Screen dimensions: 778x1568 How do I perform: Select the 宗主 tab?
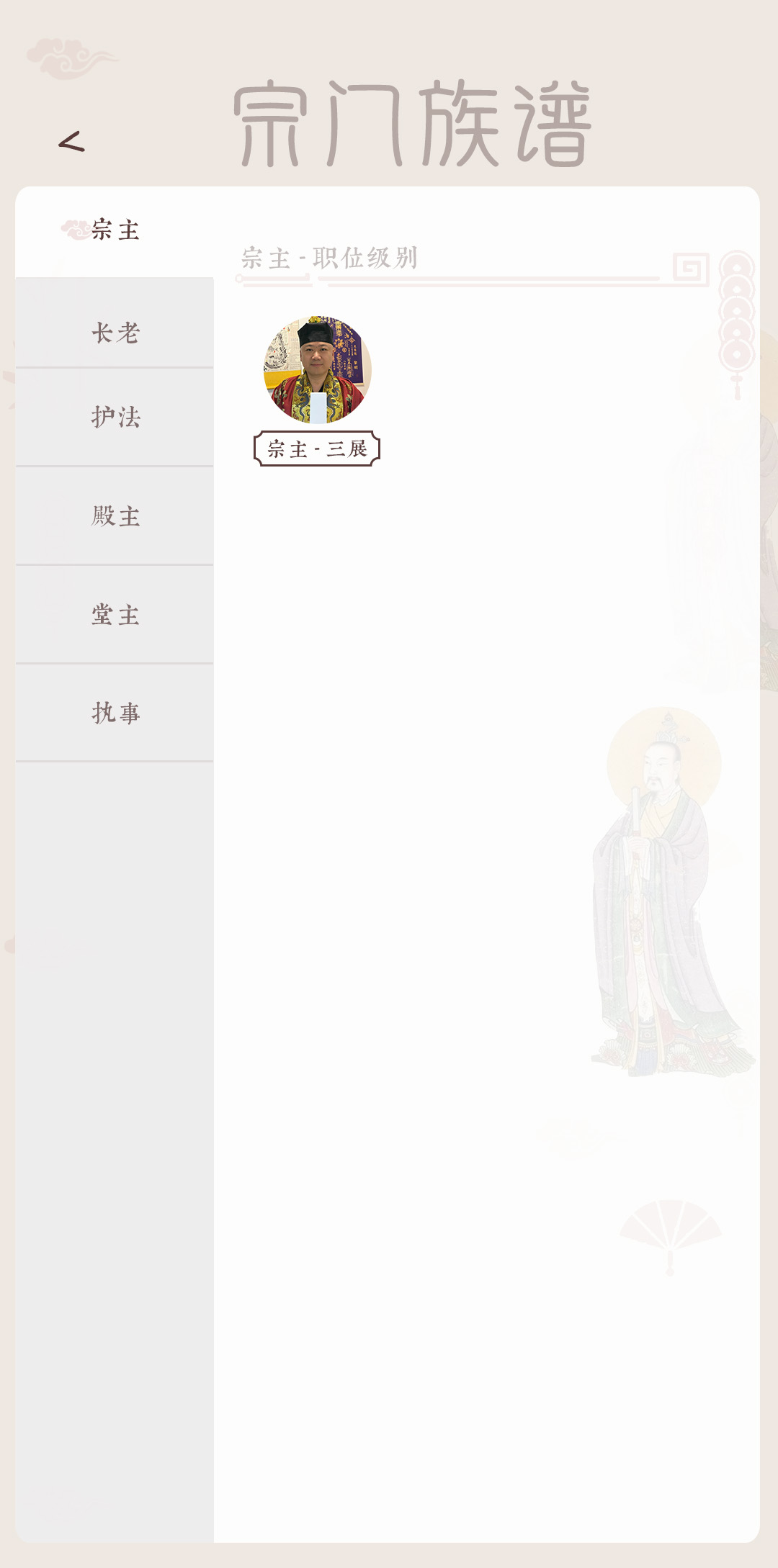[115, 231]
